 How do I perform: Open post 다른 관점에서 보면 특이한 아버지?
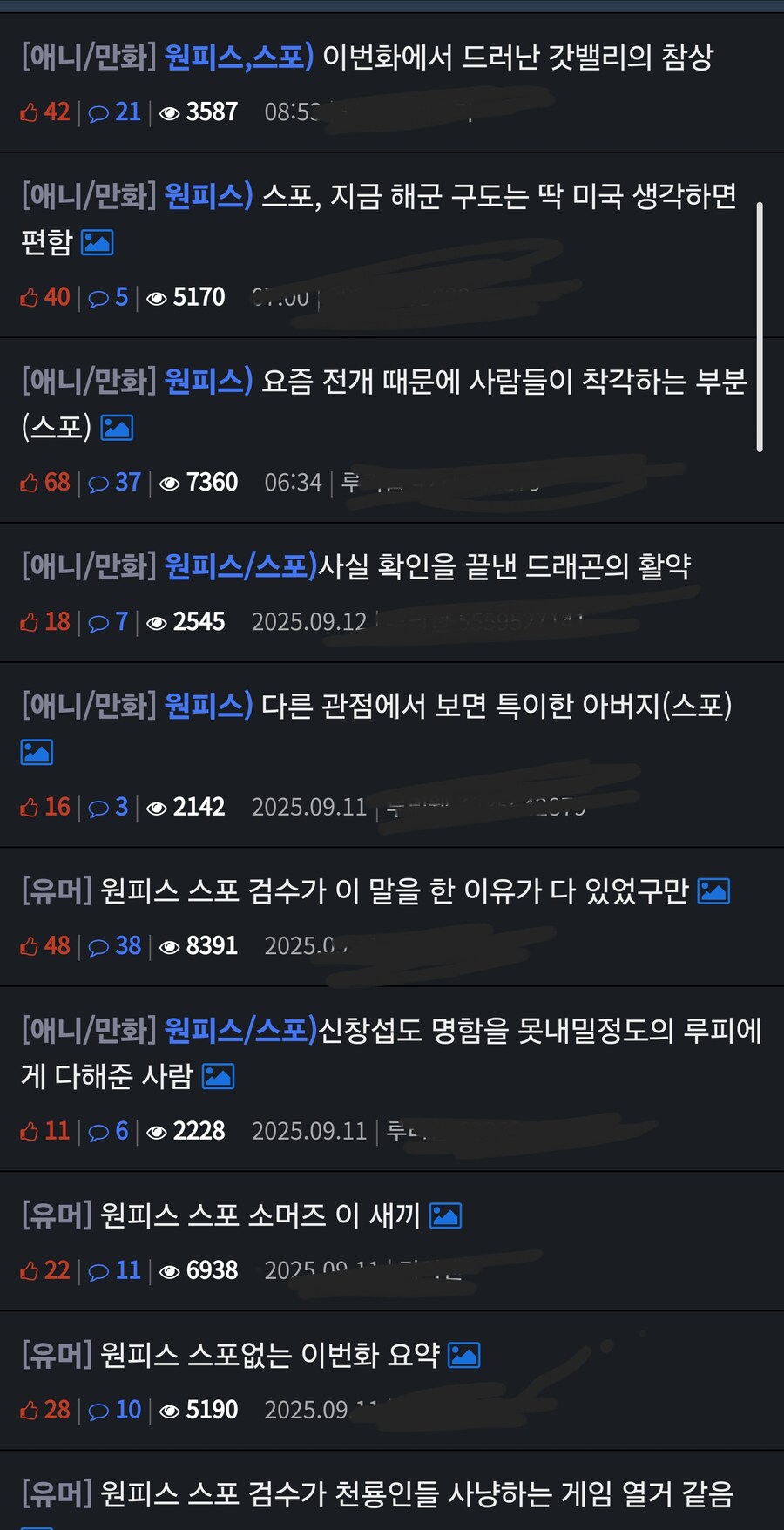click(497, 706)
